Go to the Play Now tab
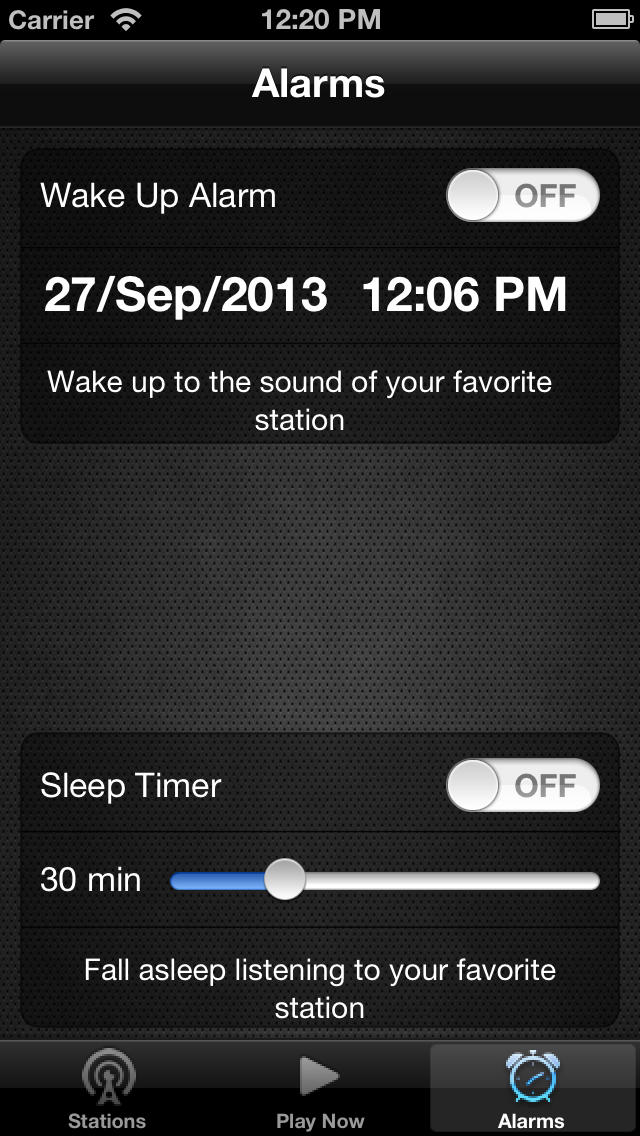 coord(320,1090)
